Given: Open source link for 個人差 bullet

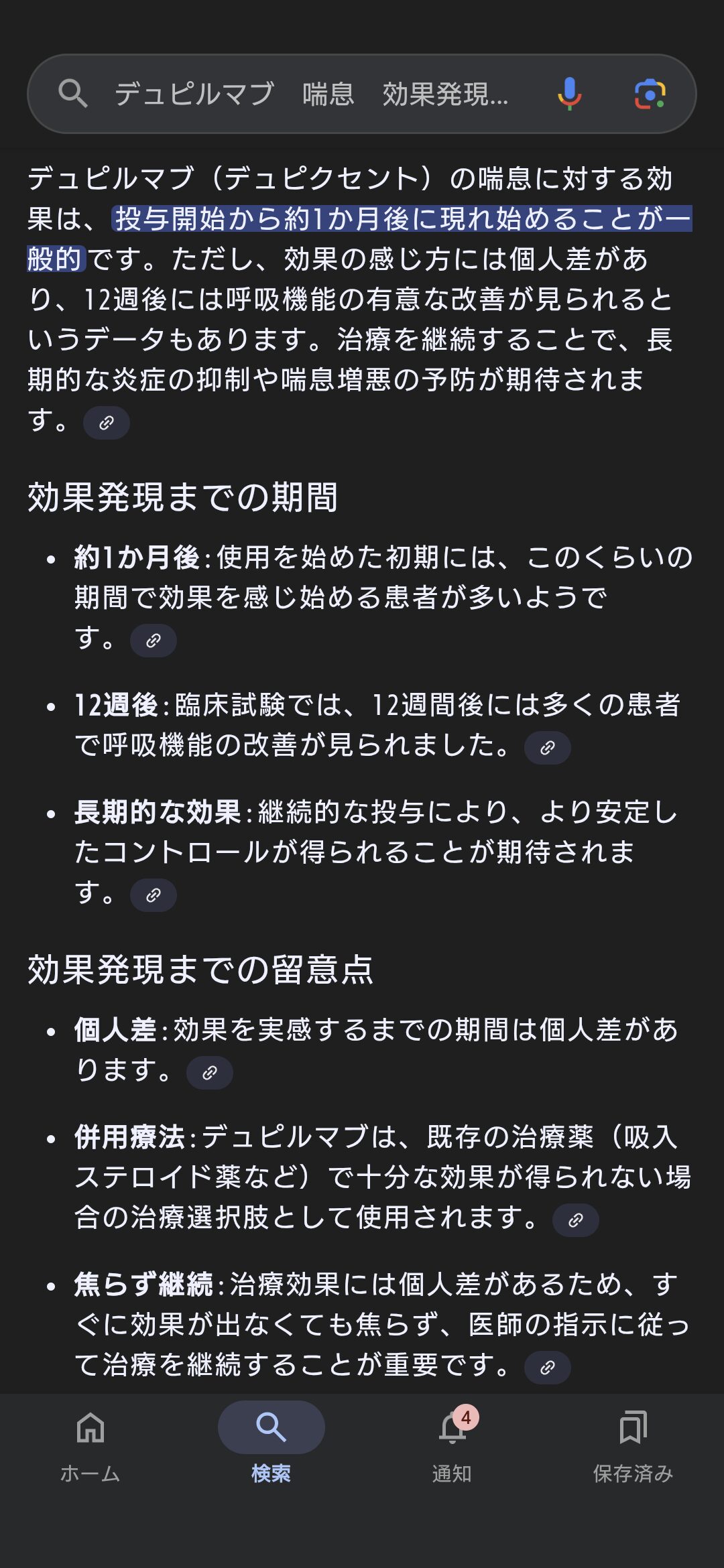Looking at the screenshot, I should (209, 1073).
